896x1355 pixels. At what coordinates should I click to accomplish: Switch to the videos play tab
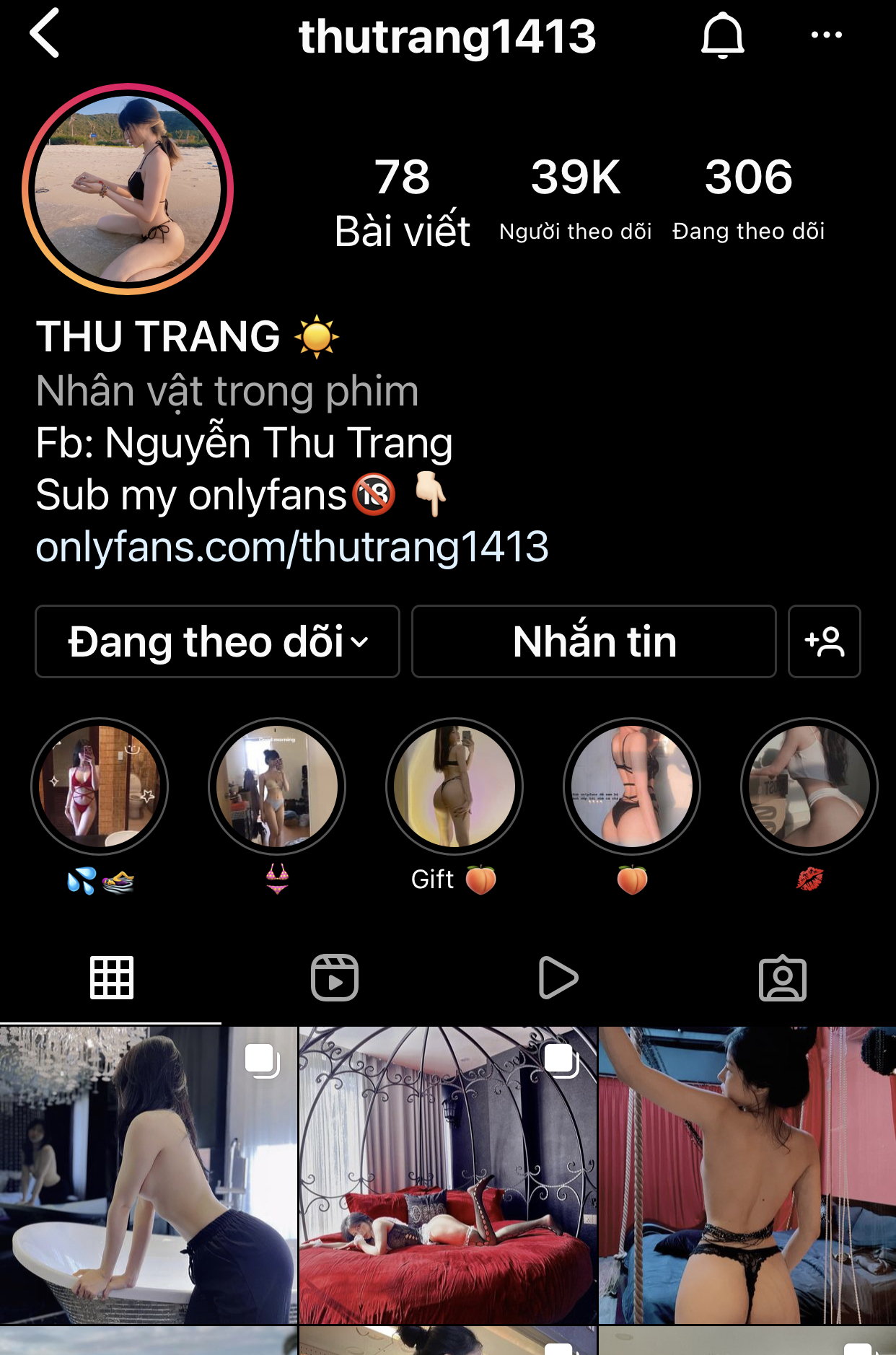click(558, 978)
